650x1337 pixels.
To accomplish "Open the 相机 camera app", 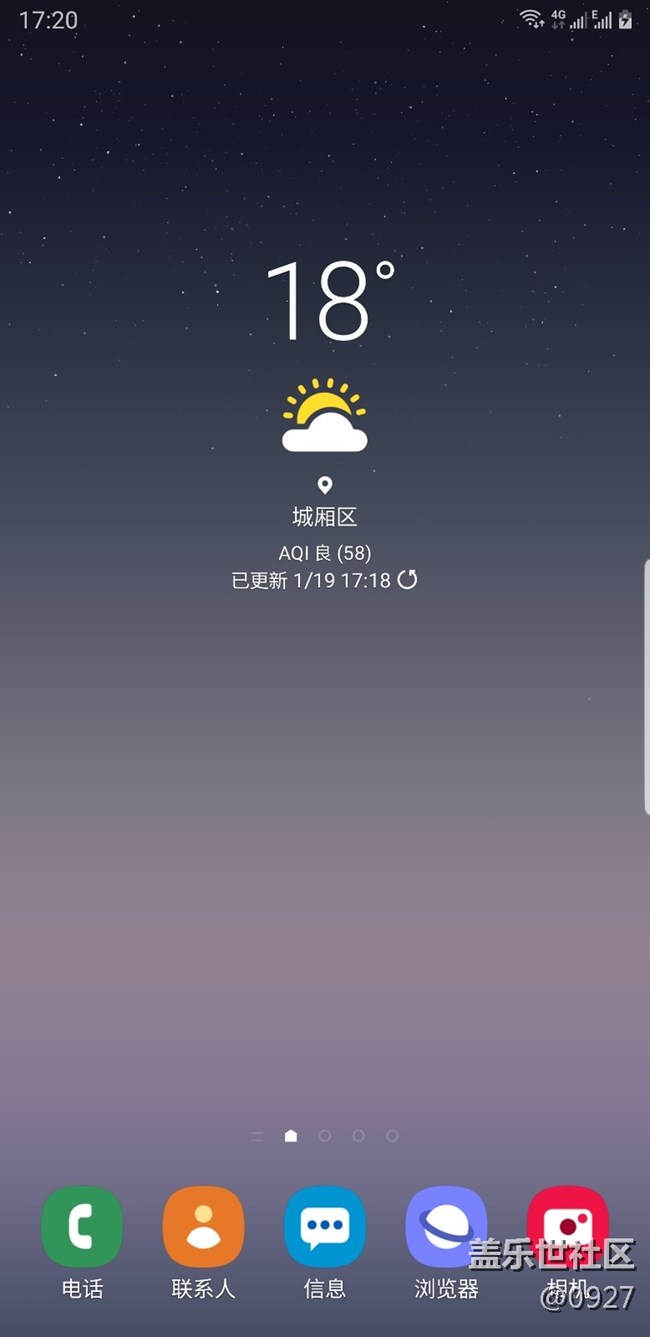I will (x=567, y=1227).
